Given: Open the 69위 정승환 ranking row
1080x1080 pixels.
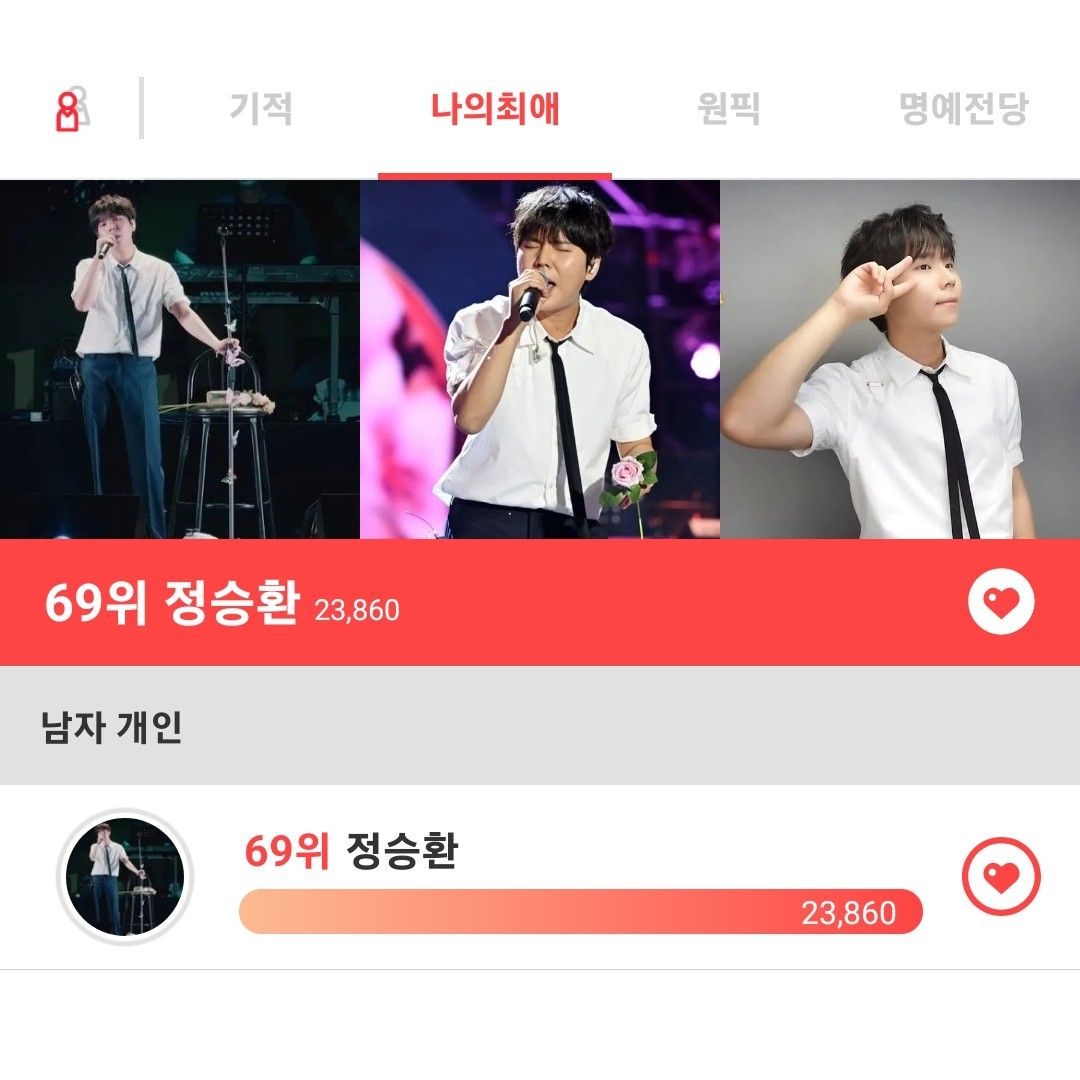Looking at the screenshot, I should (580, 878).
